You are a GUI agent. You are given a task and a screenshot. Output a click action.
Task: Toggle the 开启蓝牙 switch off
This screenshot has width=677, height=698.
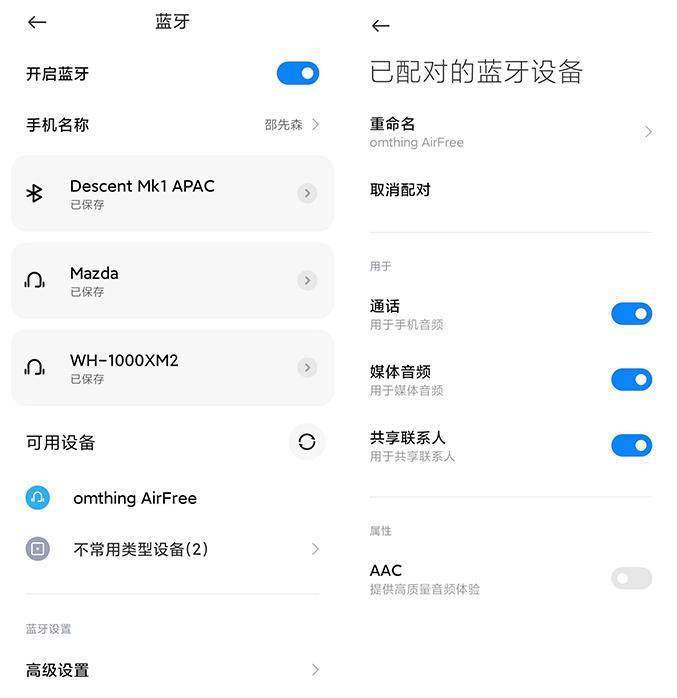coord(297,73)
